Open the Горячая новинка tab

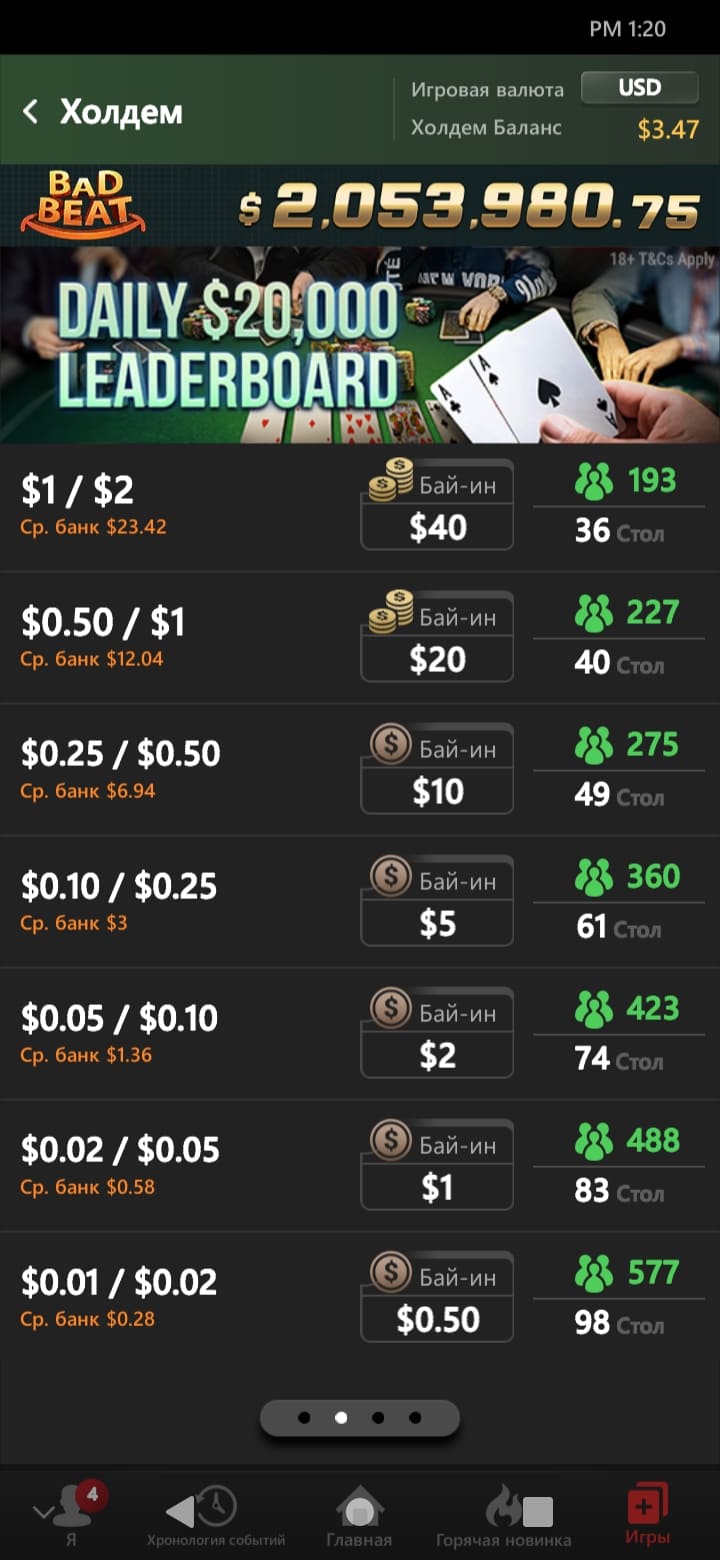tap(503, 1515)
